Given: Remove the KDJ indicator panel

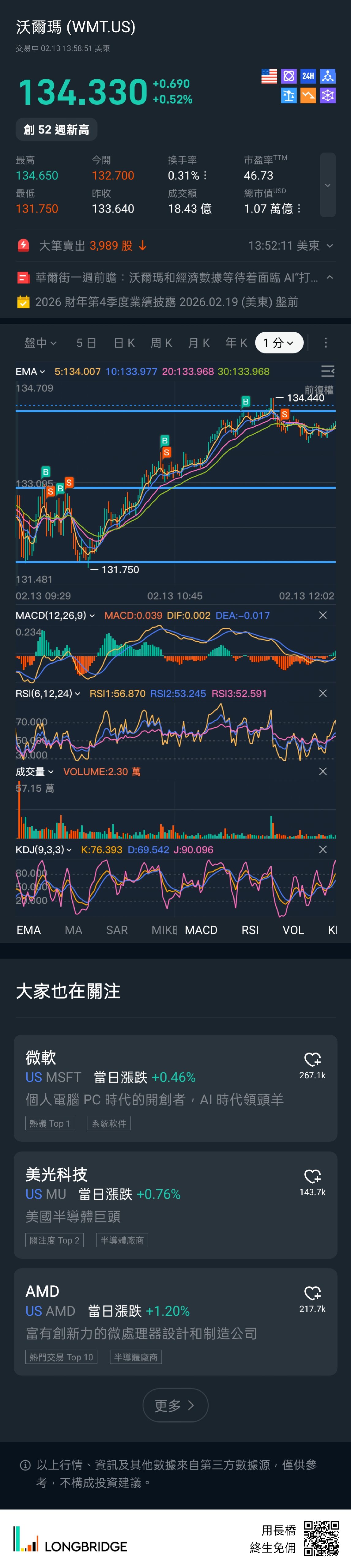Looking at the screenshot, I should pos(323,849).
